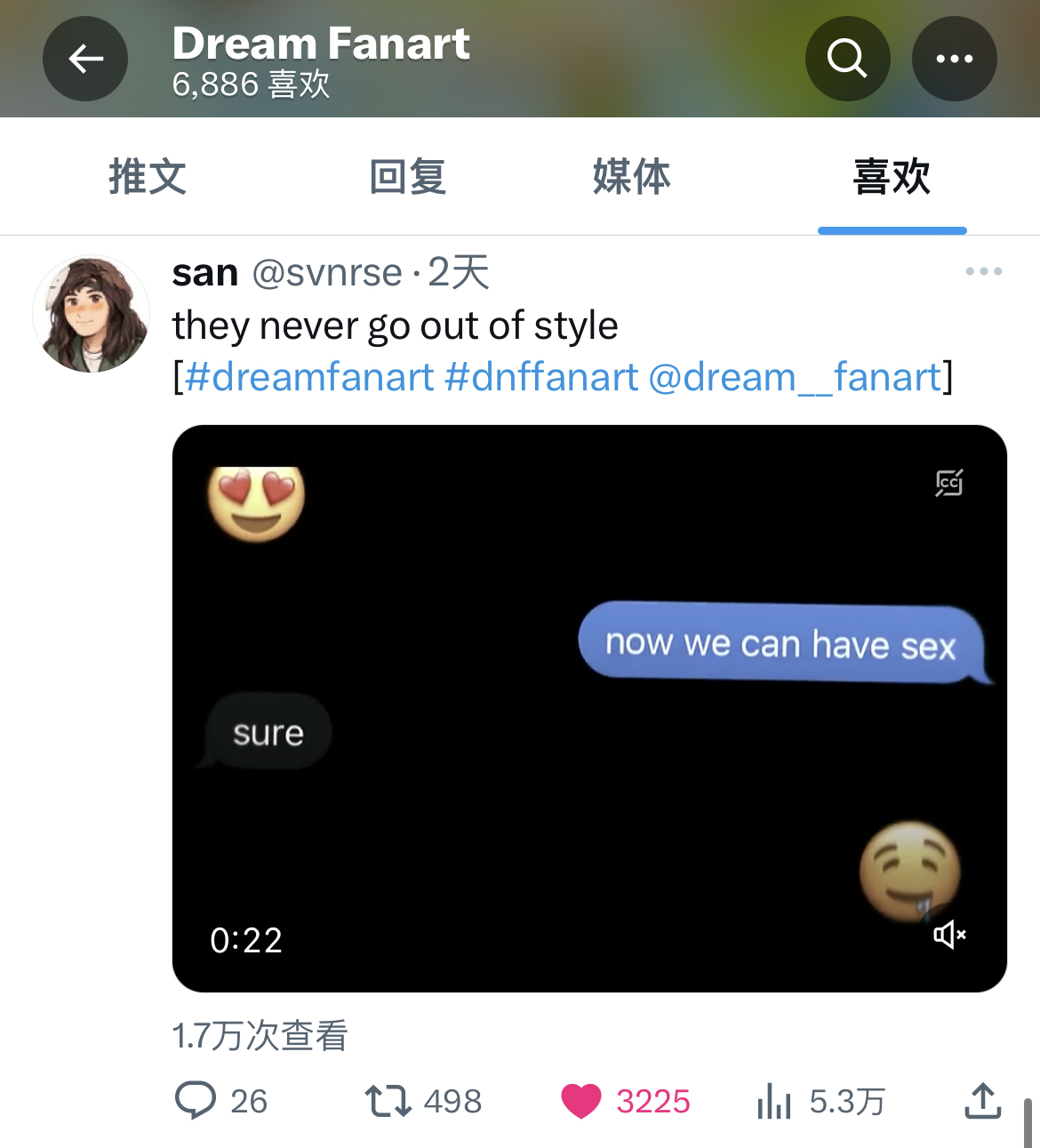
Task: Toggle the video captions icon
Action: coord(949,483)
